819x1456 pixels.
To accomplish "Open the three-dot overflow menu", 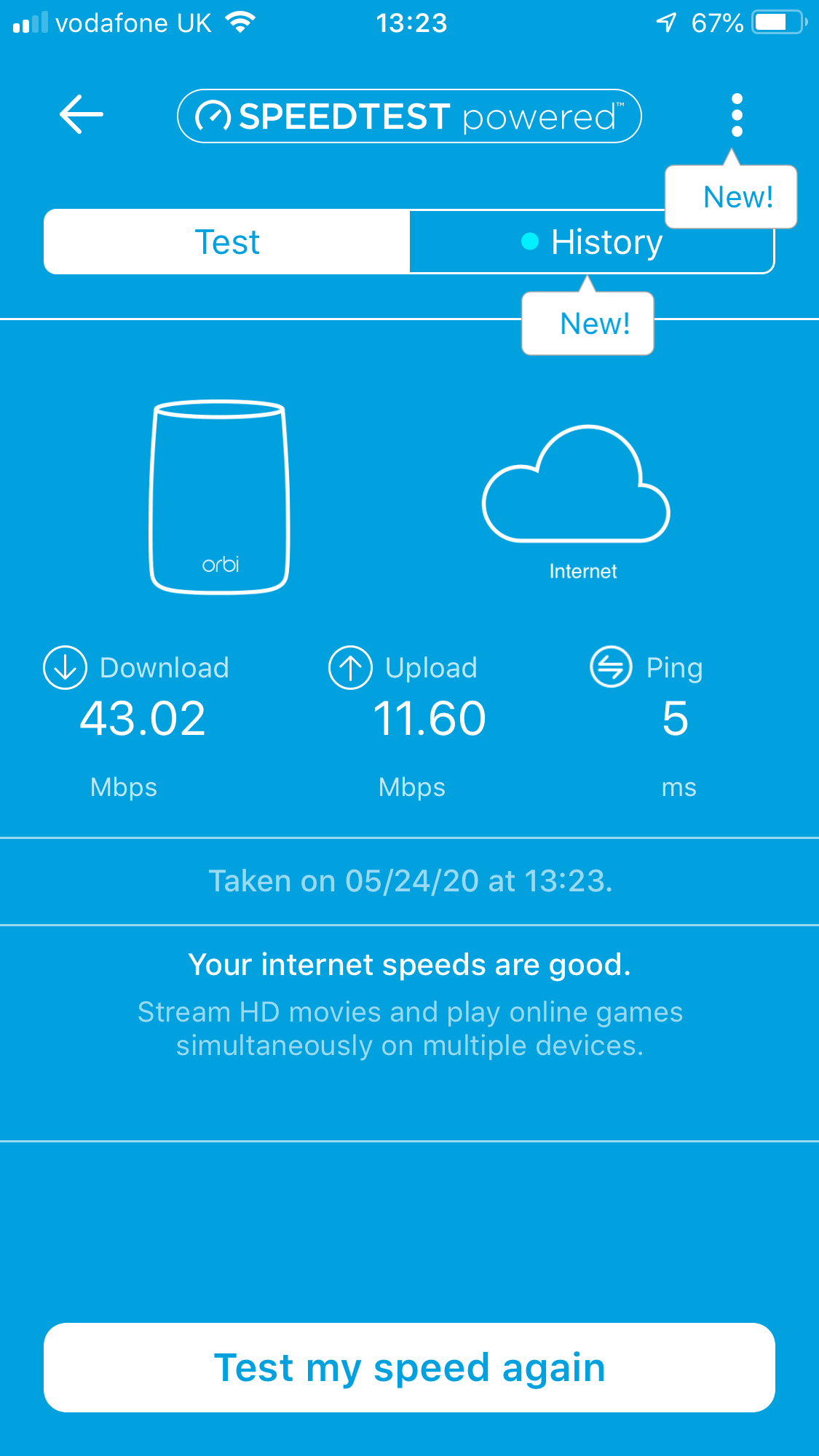I will point(737,115).
